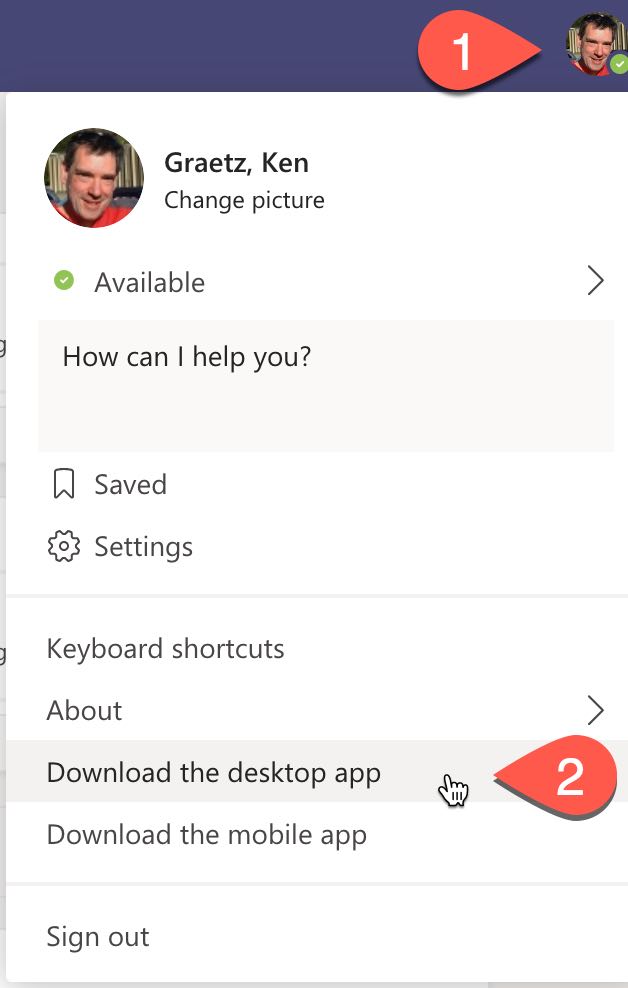
Task: Sign out of the account
Action: coord(97,937)
